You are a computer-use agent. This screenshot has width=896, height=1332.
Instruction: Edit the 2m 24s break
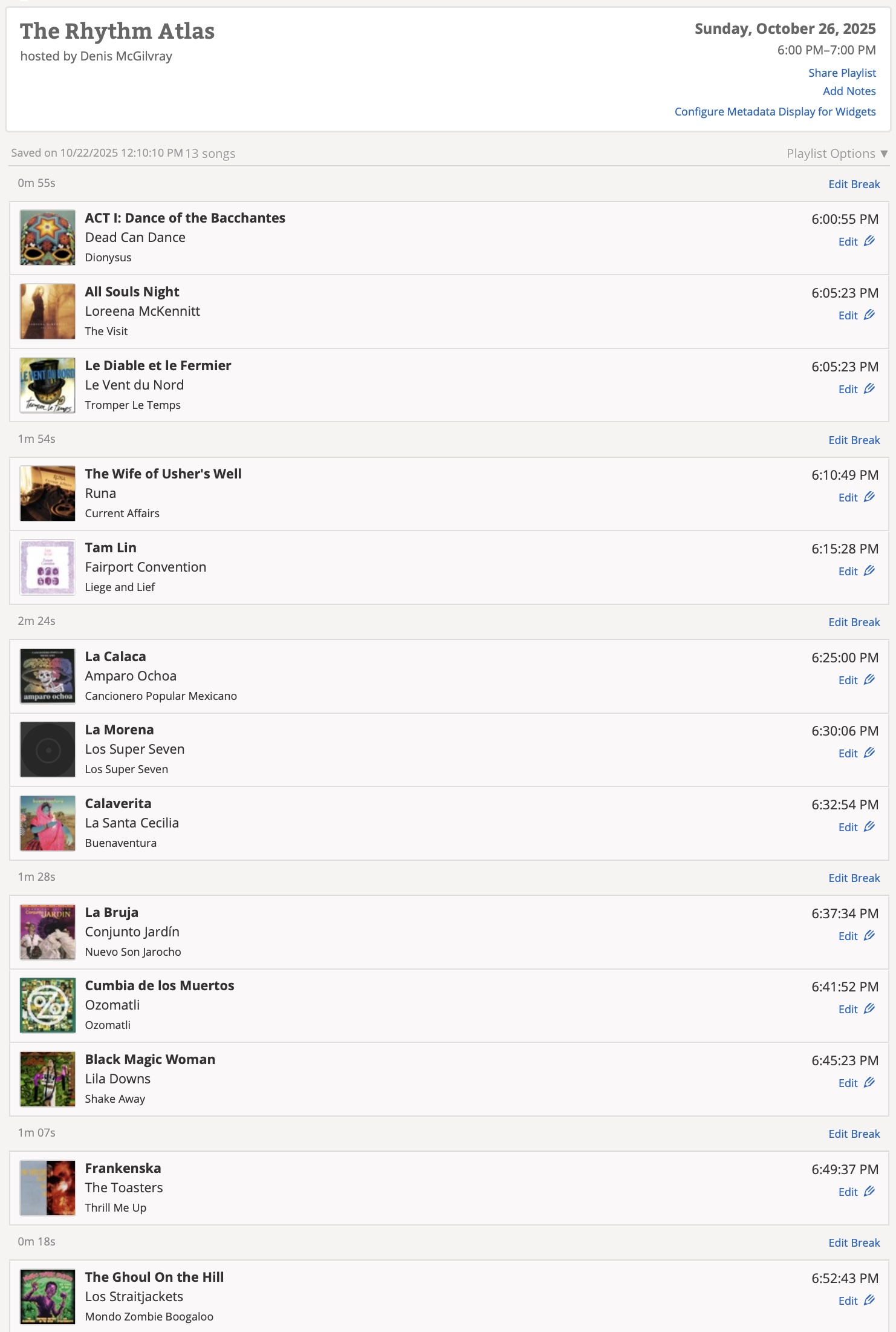(x=854, y=622)
